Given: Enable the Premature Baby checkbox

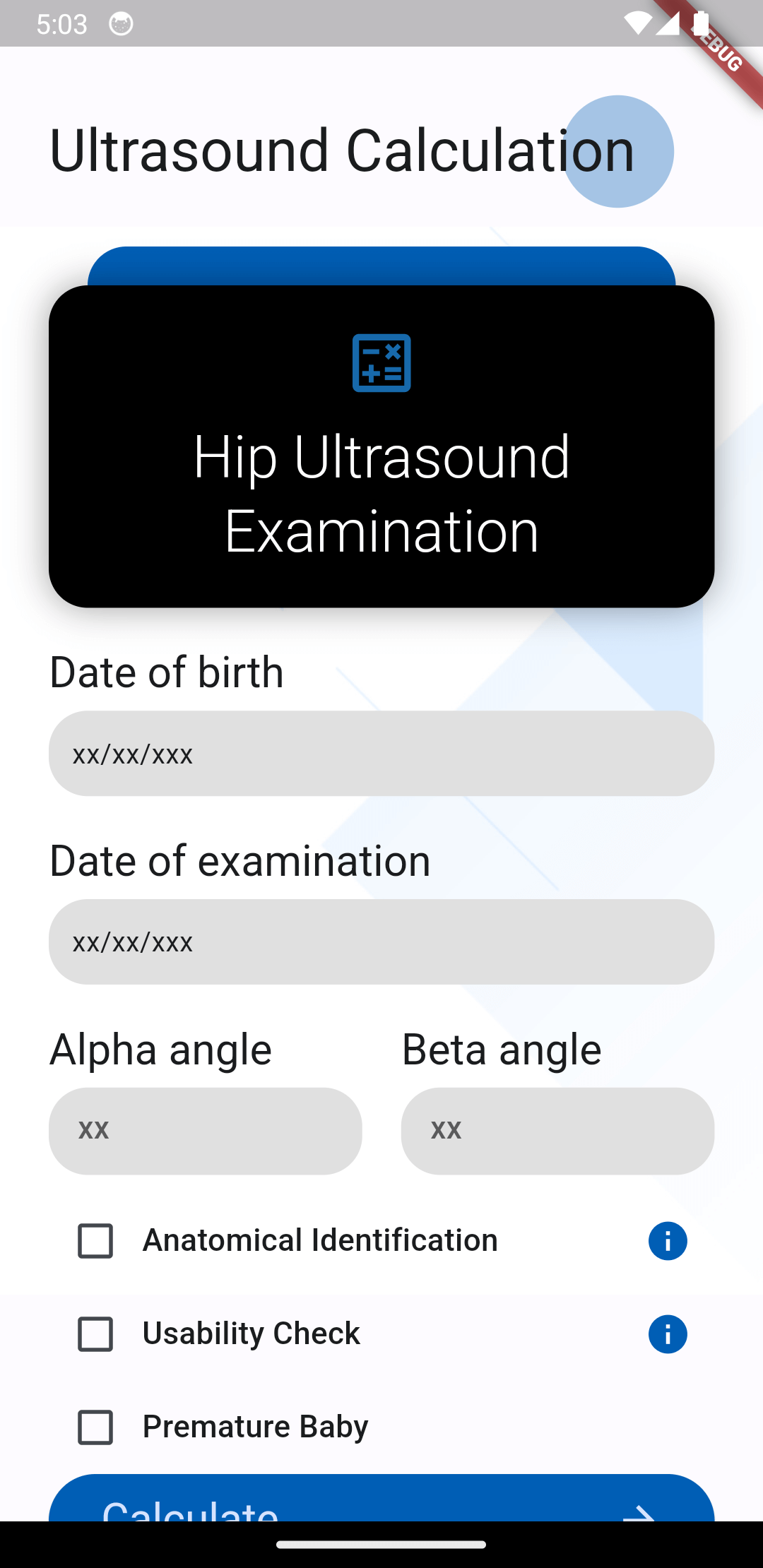Looking at the screenshot, I should coord(95,1427).
